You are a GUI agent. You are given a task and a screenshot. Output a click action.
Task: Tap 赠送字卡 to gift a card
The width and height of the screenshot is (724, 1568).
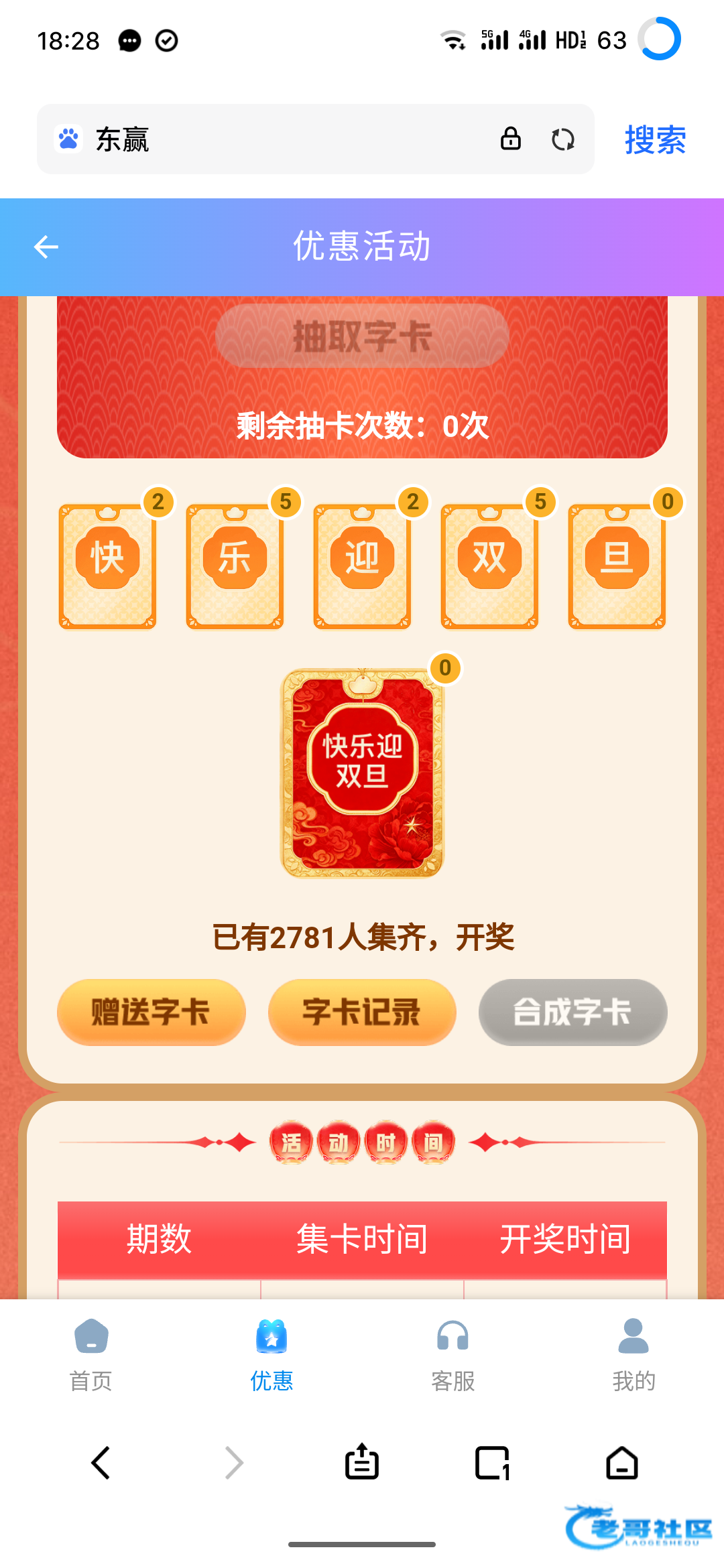pos(151,1012)
